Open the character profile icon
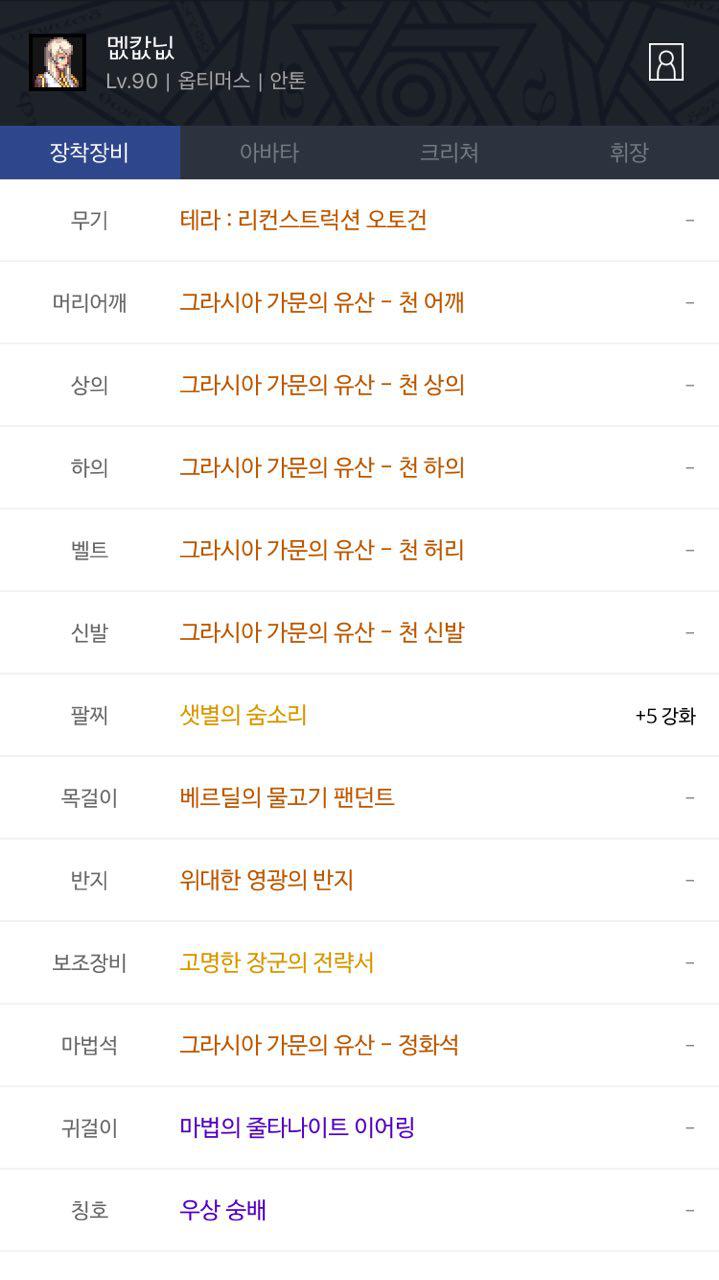 (666, 62)
